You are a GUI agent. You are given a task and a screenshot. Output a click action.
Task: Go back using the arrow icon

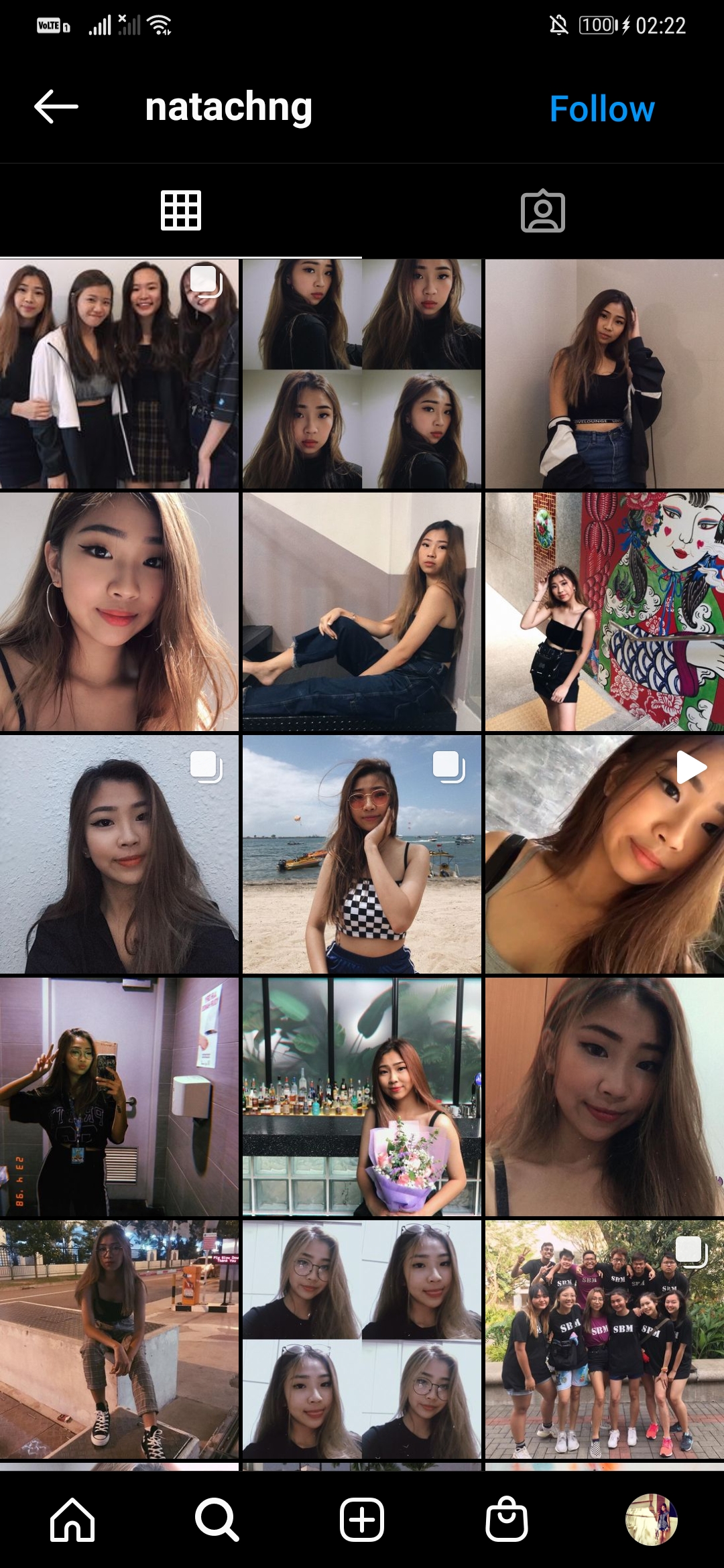tap(56, 107)
